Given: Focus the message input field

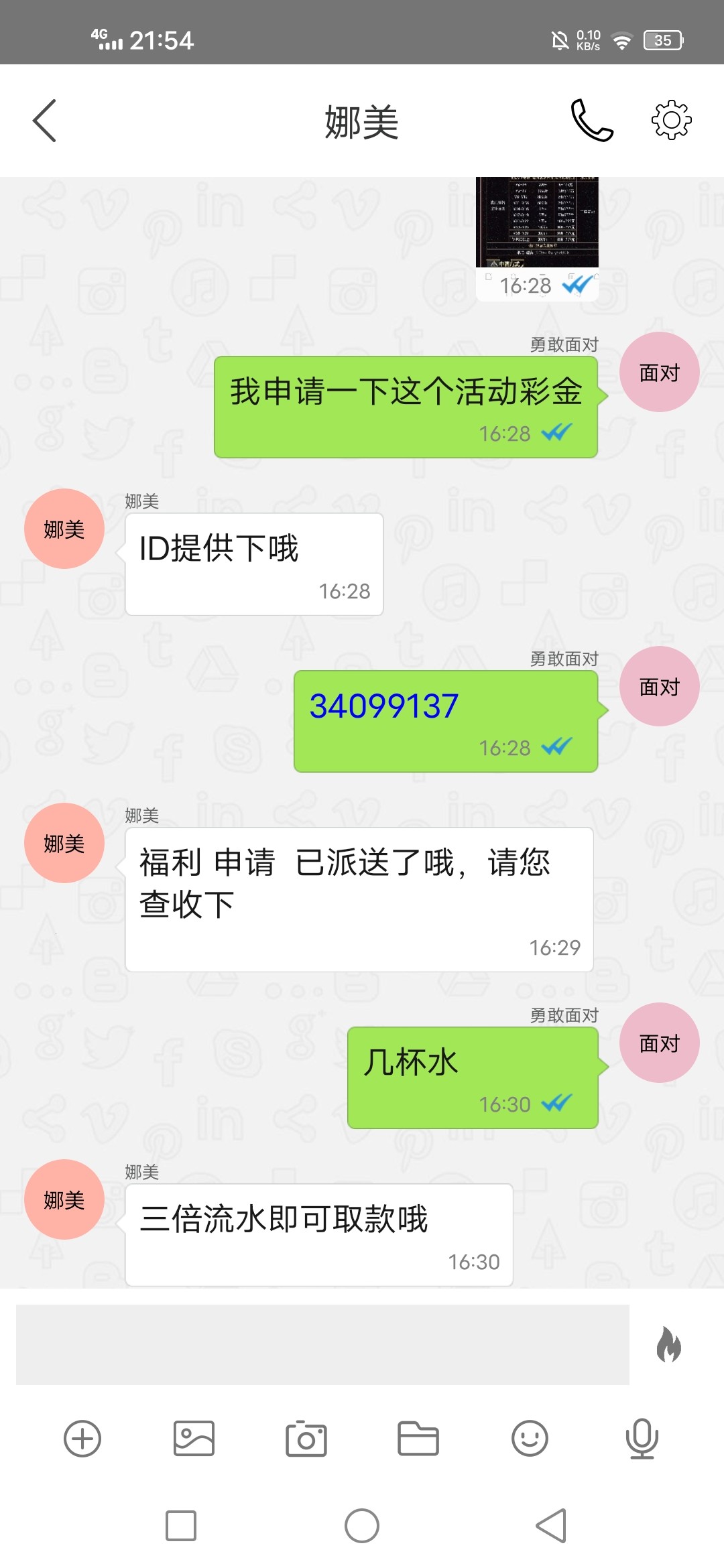Looking at the screenshot, I should click(x=322, y=1344).
